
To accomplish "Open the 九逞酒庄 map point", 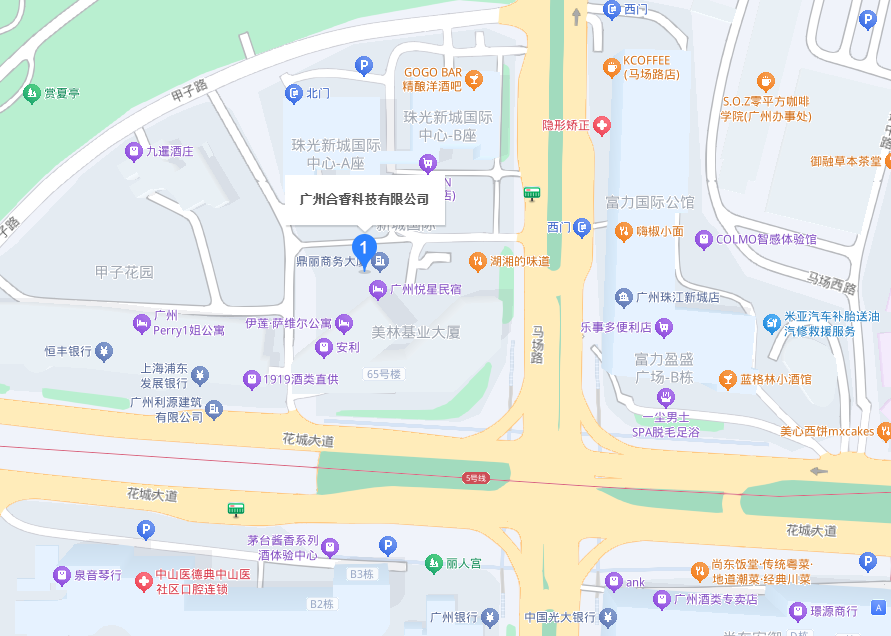I will (x=133, y=152).
